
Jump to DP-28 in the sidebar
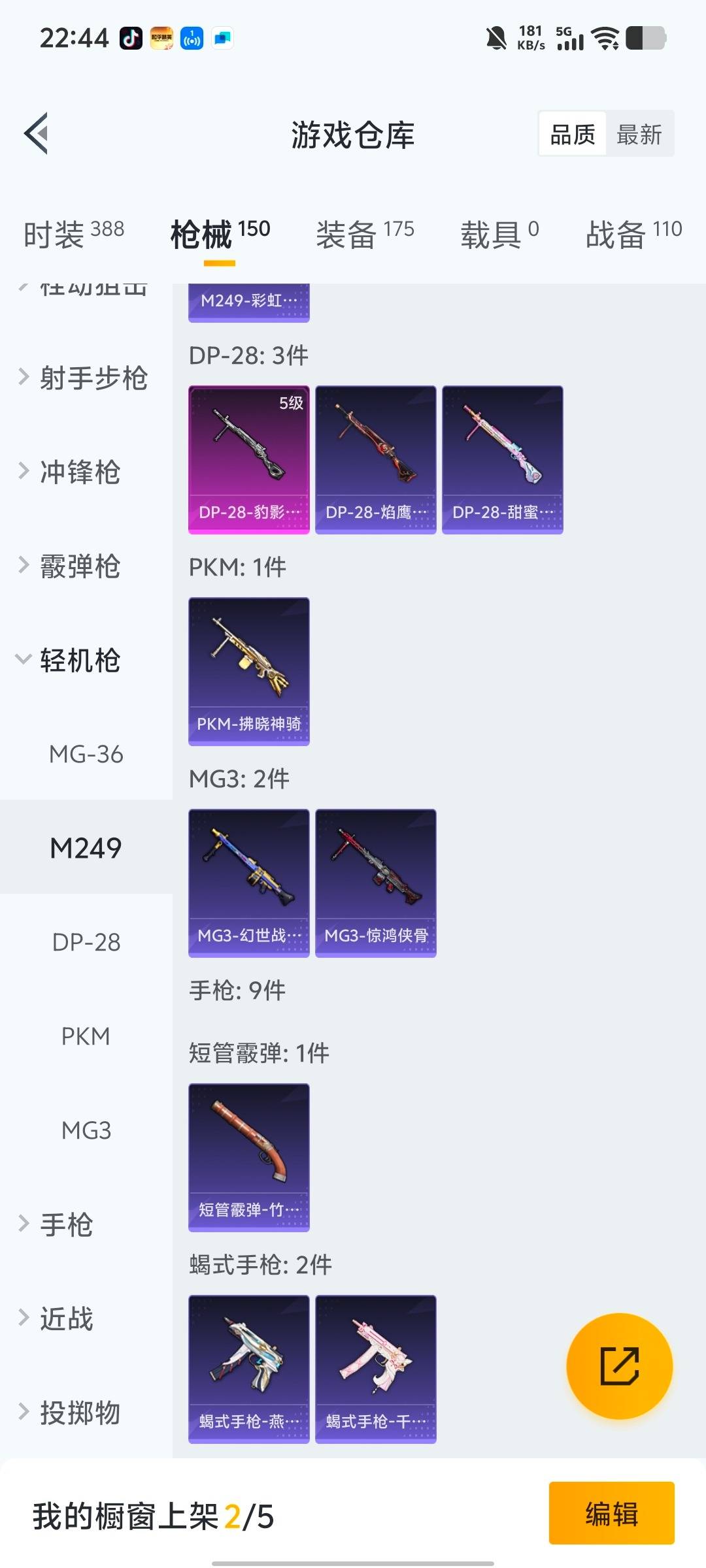86,942
